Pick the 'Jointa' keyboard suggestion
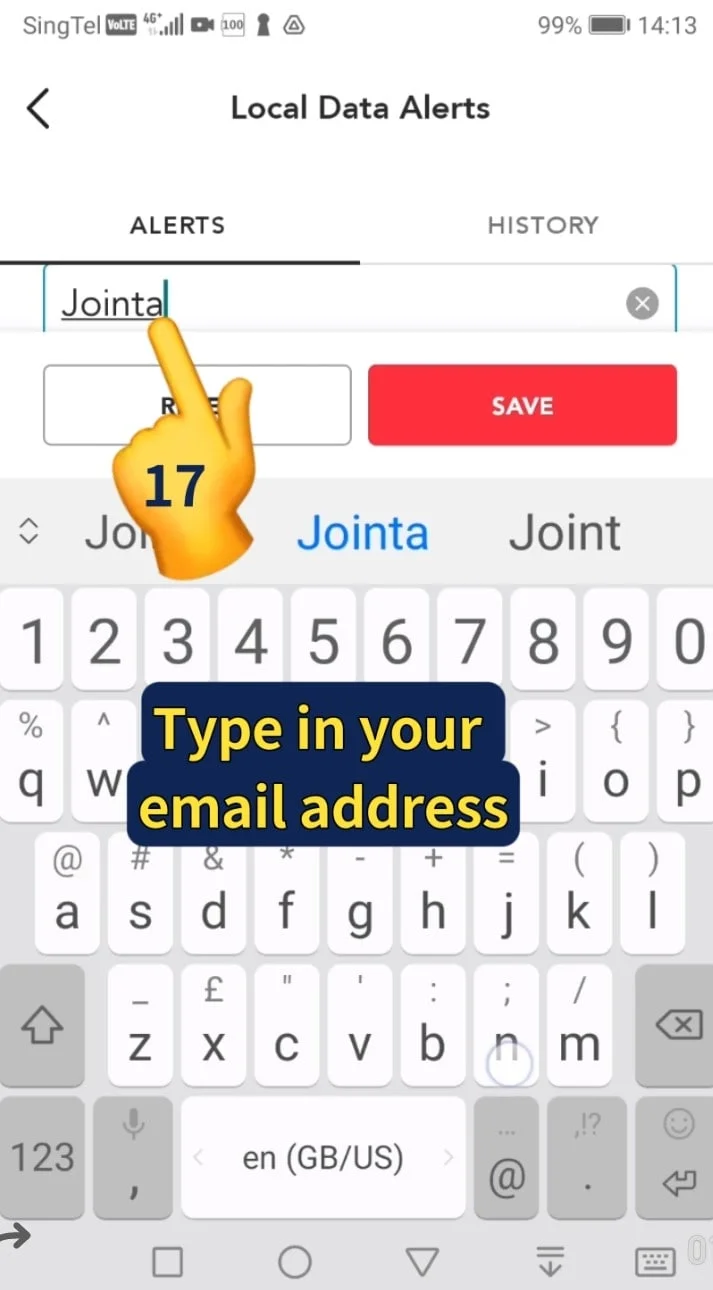Screen dimensions: 713x1290 (x=362, y=532)
